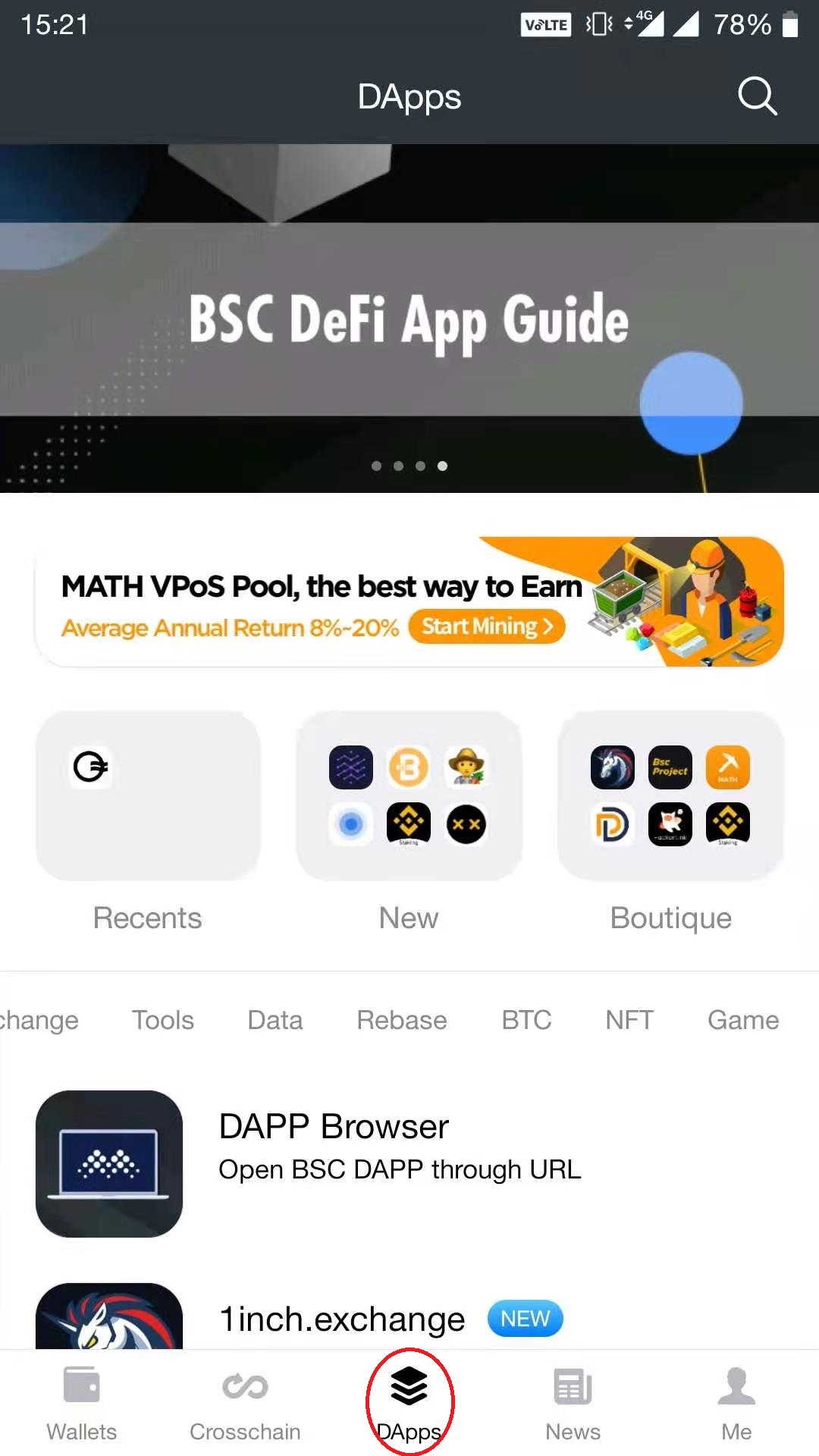Viewport: 819px width, 1456px height.
Task: Open the search icon in the header
Action: (x=757, y=96)
